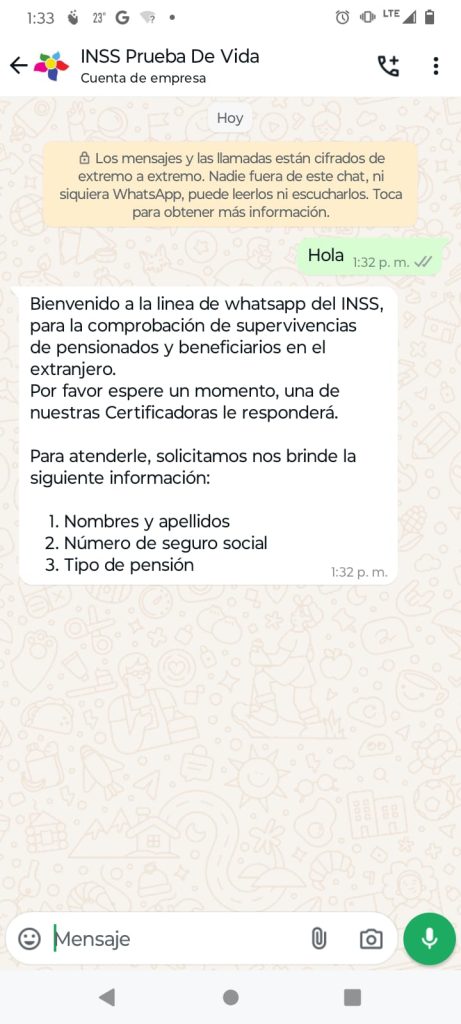The width and height of the screenshot is (461, 1024).
Task: Tap the green microphone voice message button
Action: point(429,938)
